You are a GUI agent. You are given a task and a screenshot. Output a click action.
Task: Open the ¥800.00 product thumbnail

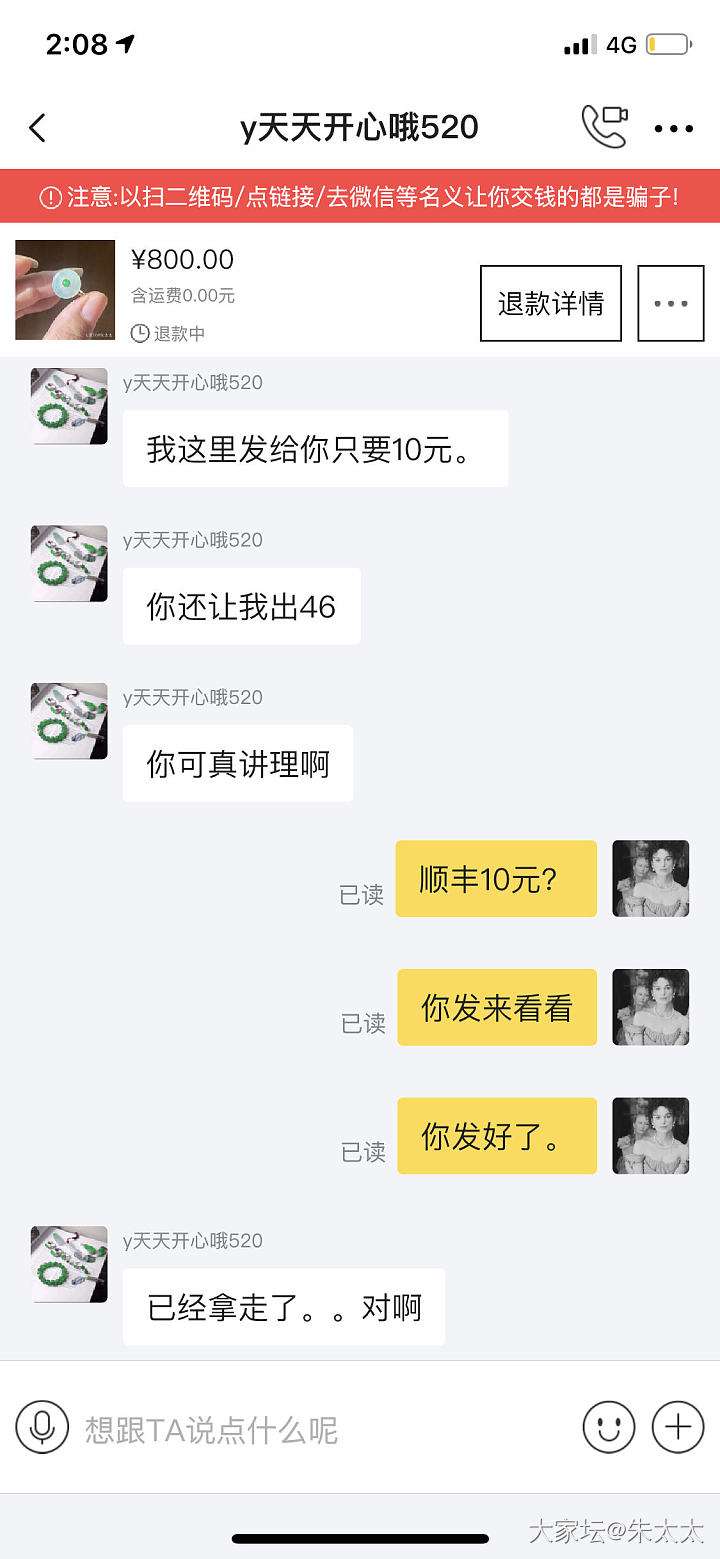click(x=65, y=290)
